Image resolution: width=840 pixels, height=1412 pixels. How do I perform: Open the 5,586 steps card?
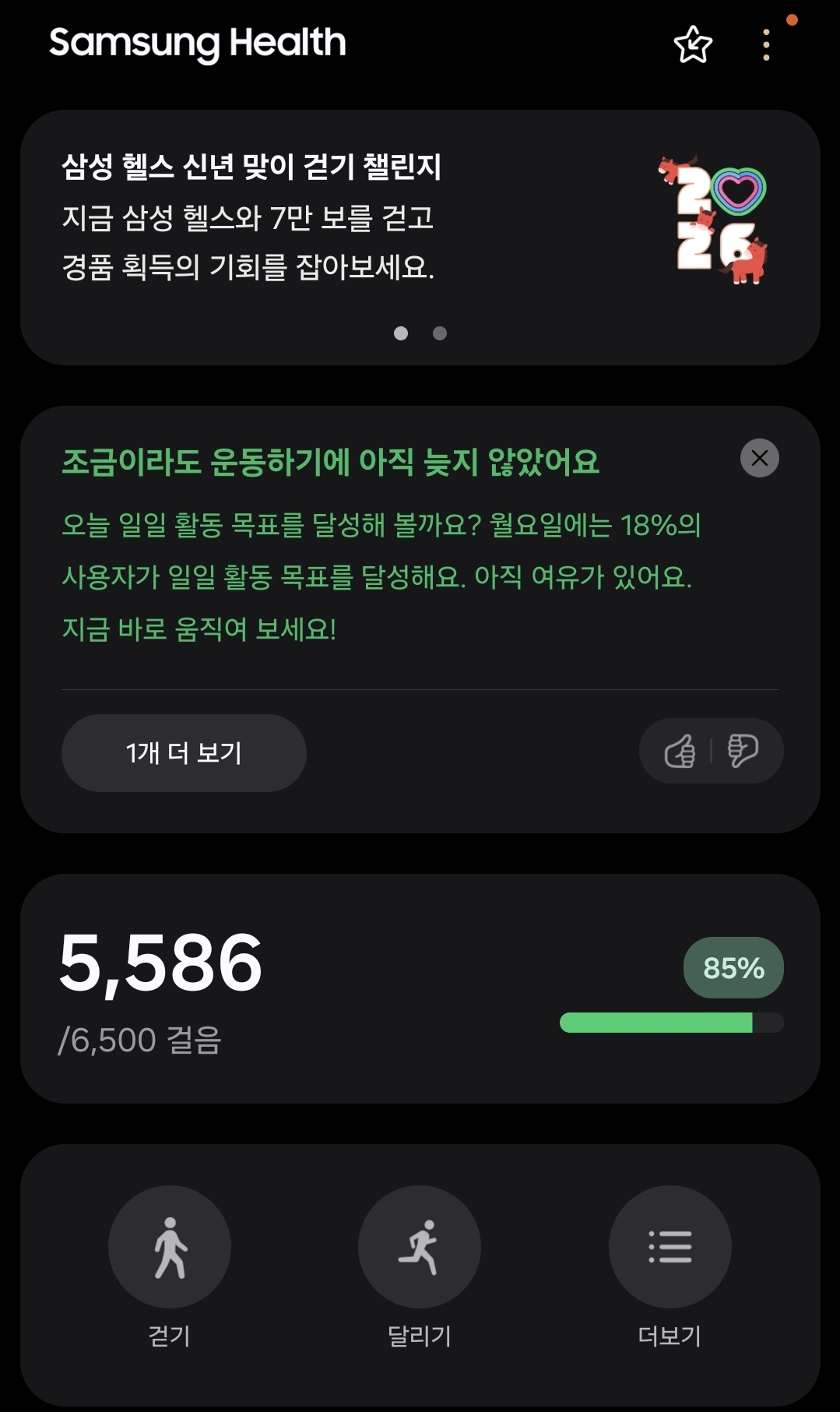pos(420,988)
